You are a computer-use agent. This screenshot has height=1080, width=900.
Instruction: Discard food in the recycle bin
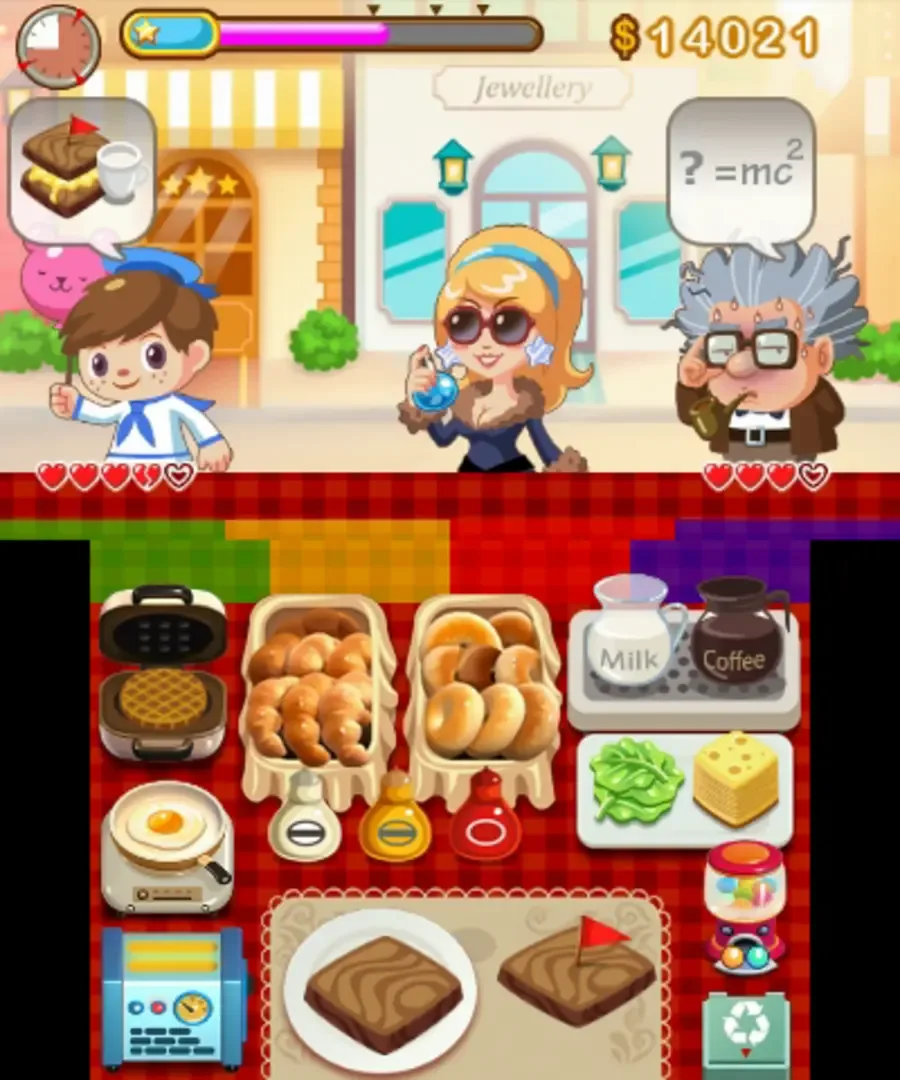[746, 1035]
